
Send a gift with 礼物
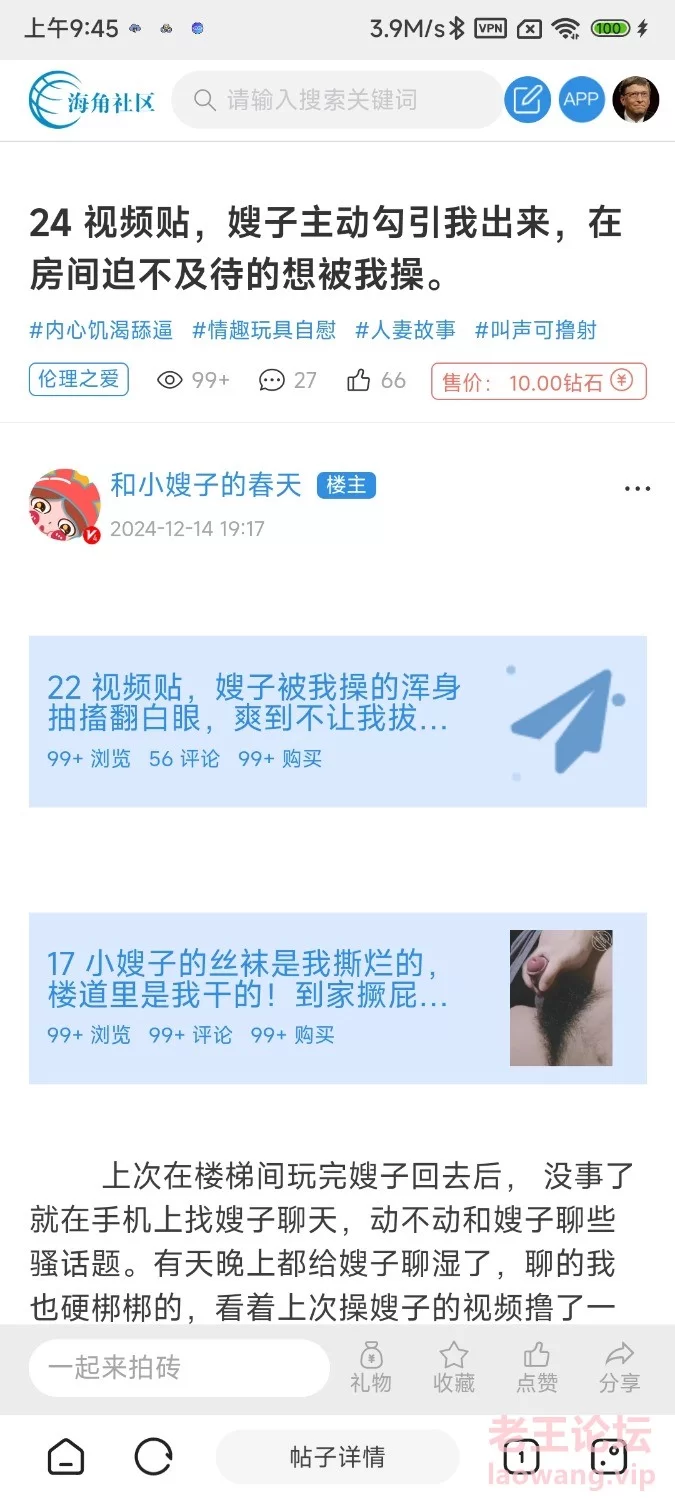[x=370, y=1367]
